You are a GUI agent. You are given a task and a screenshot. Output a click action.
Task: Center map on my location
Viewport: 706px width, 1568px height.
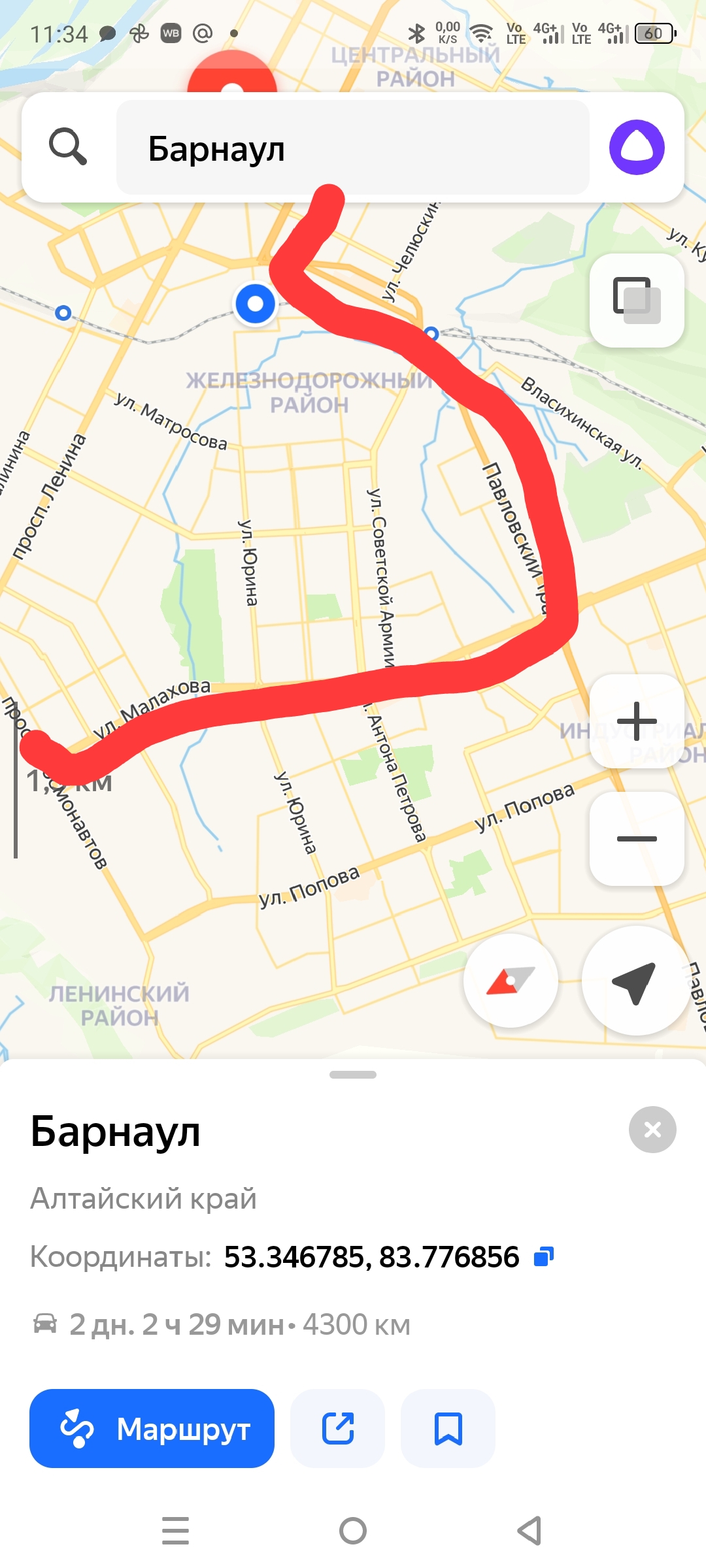click(634, 981)
